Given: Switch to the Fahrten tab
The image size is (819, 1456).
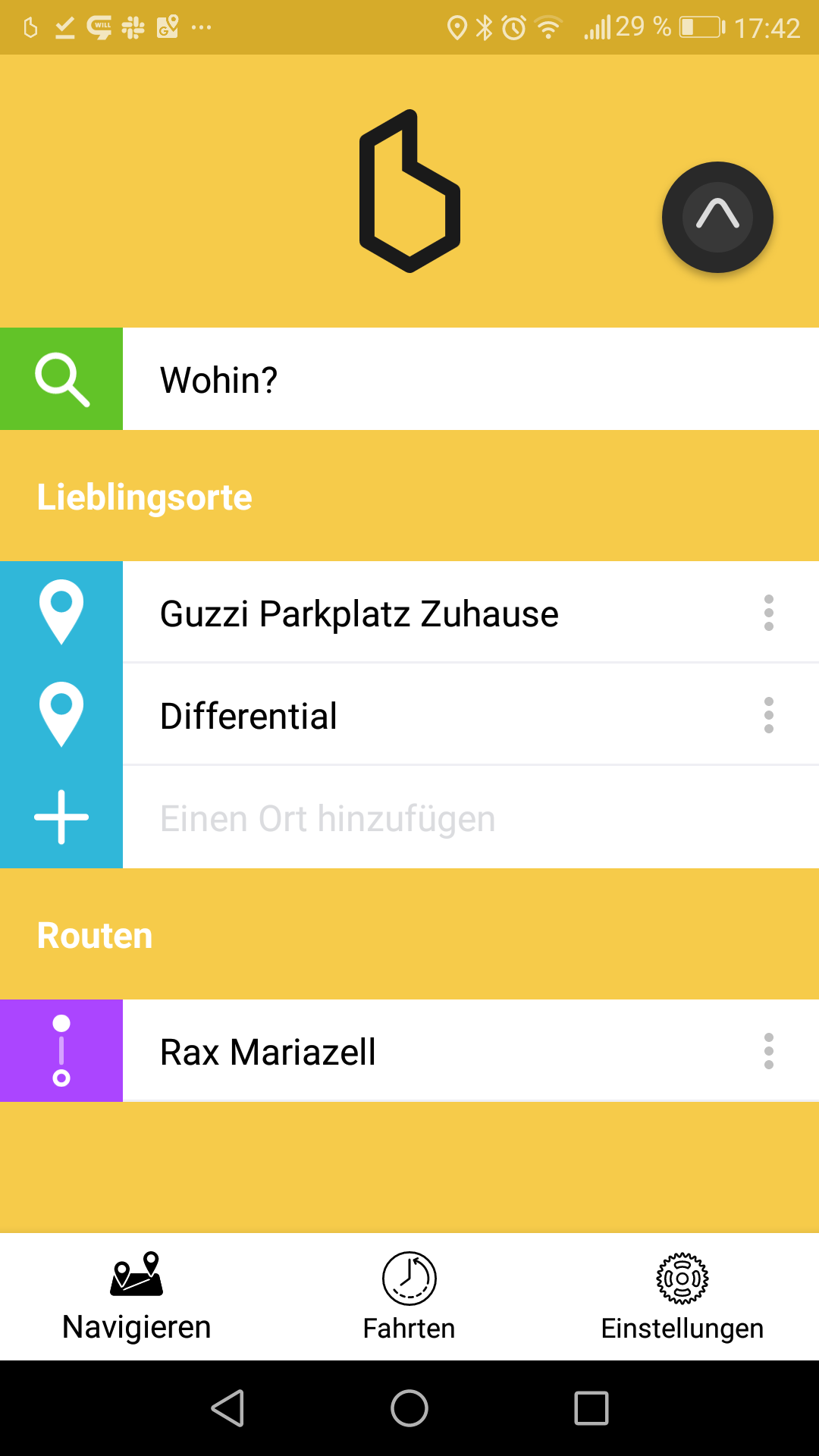Looking at the screenshot, I should [x=409, y=1297].
